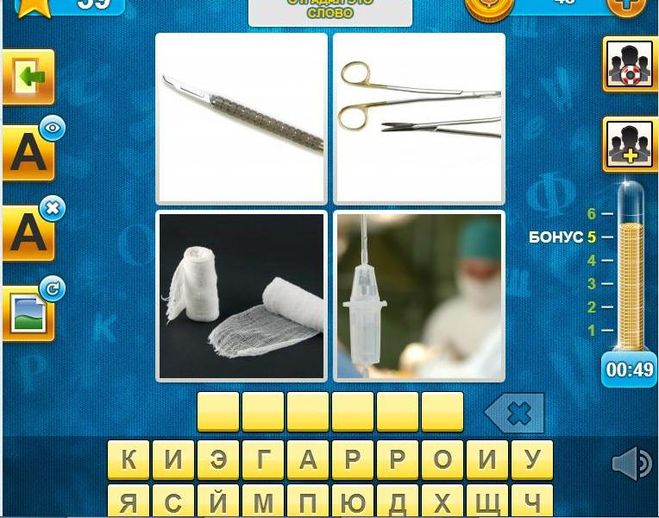Tap the first empty answer slot
This screenshot has height=518, width=659.
(218, 412)
